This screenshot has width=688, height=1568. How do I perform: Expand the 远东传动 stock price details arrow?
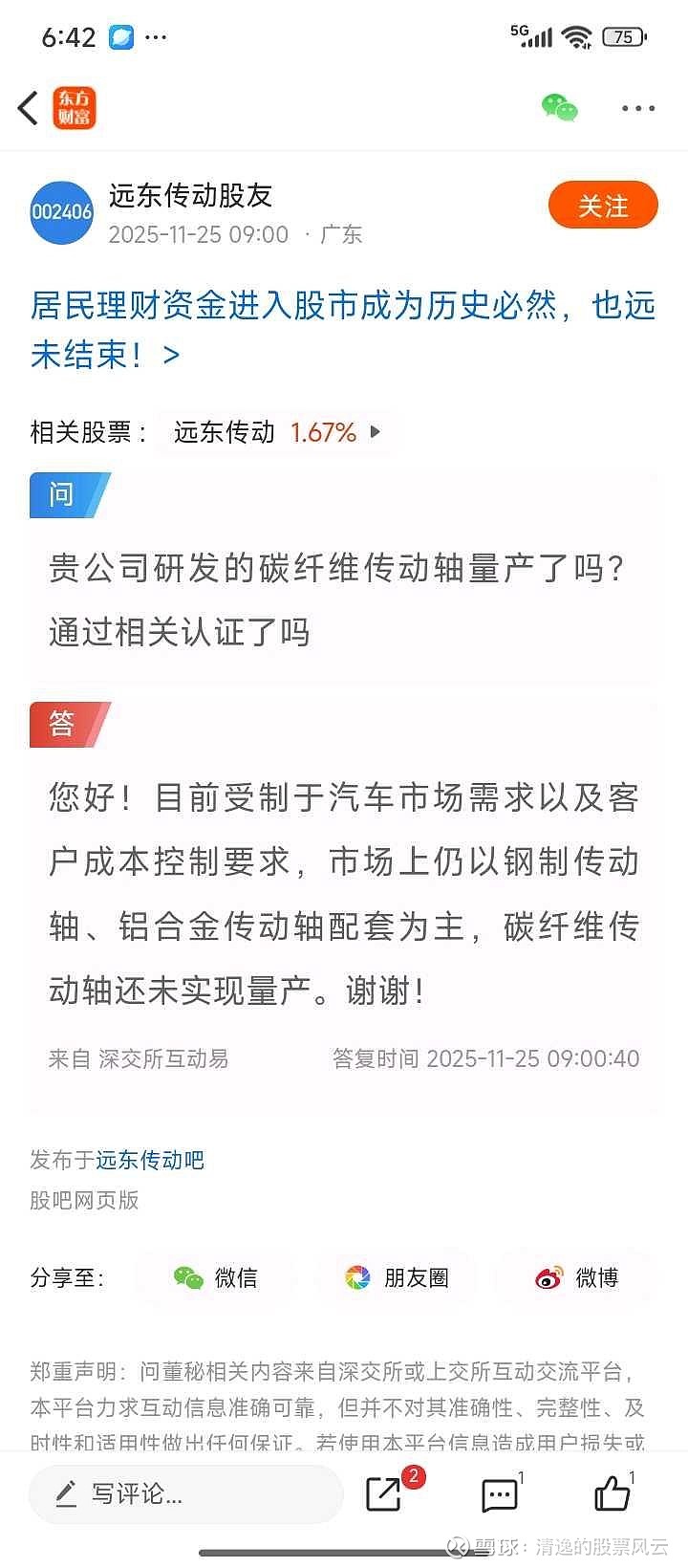click(376, 432)
